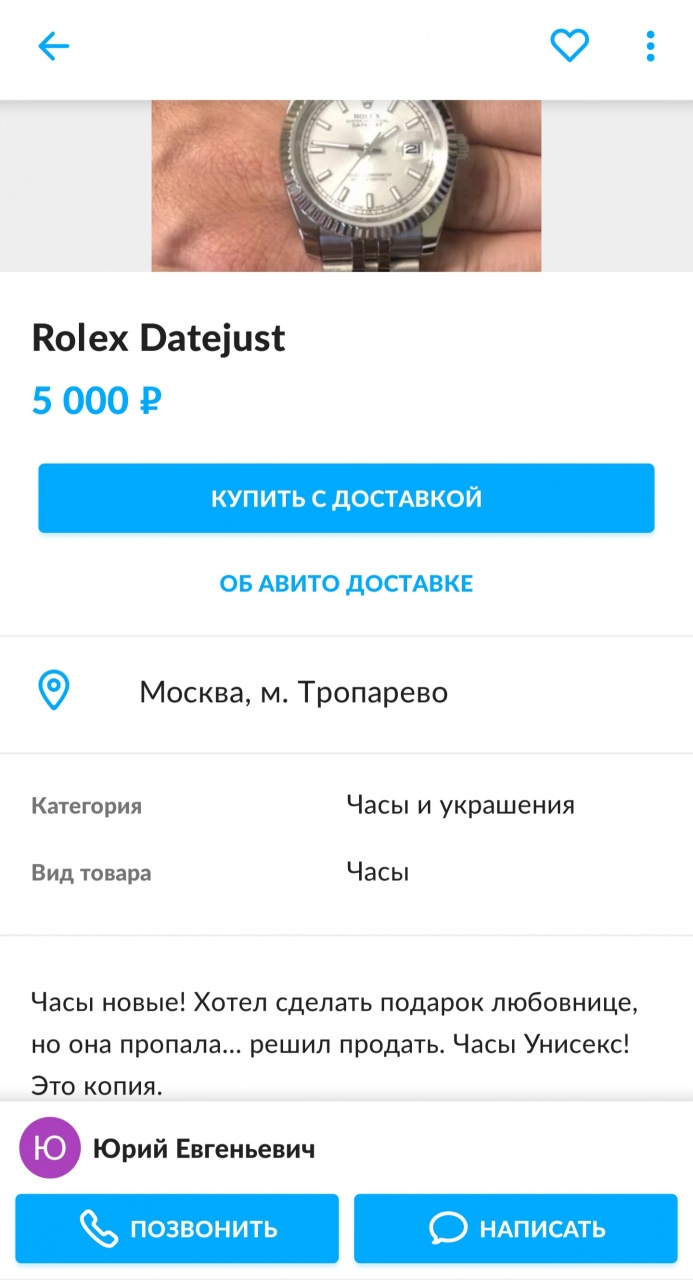Go back using the arrow icon

point(53,46)
